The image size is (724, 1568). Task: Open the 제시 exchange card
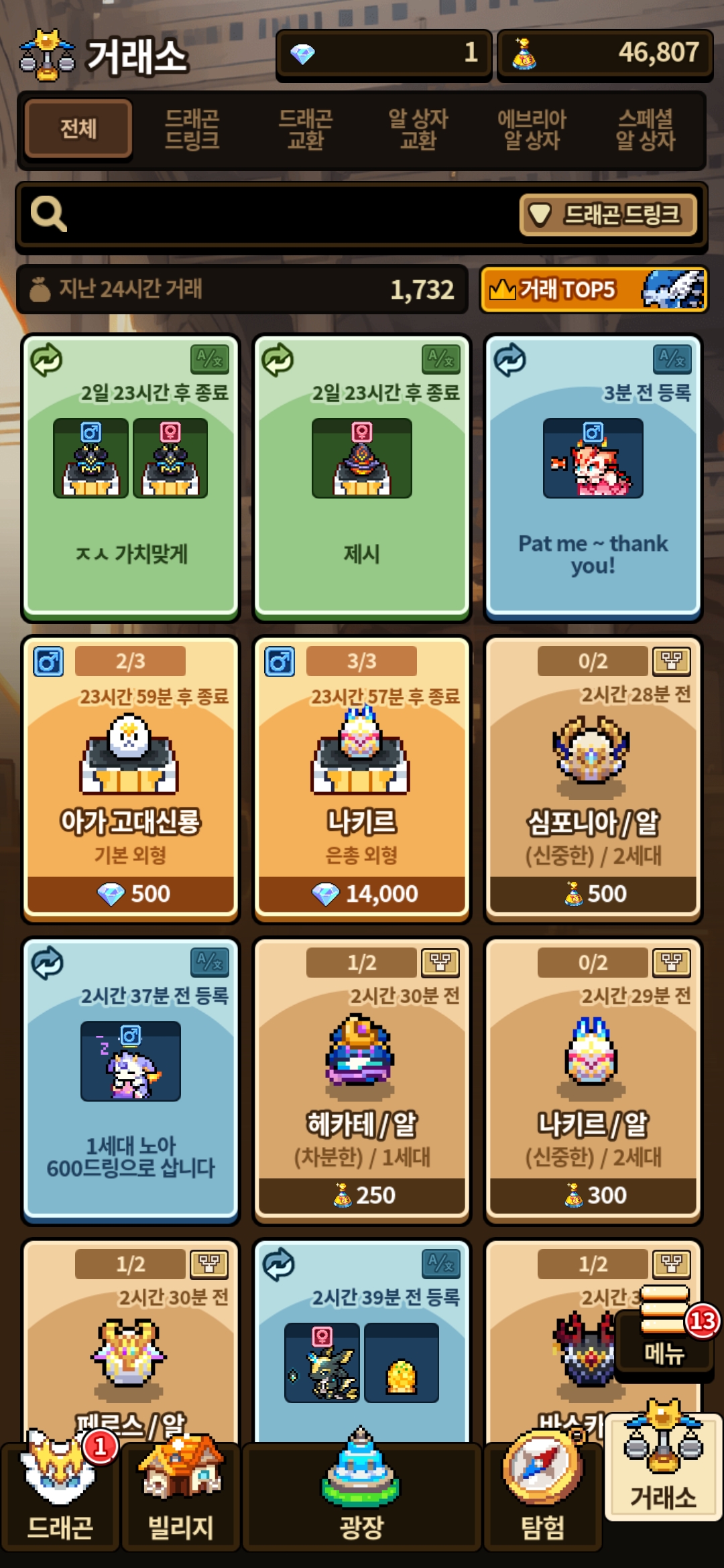tap(362, 477)
